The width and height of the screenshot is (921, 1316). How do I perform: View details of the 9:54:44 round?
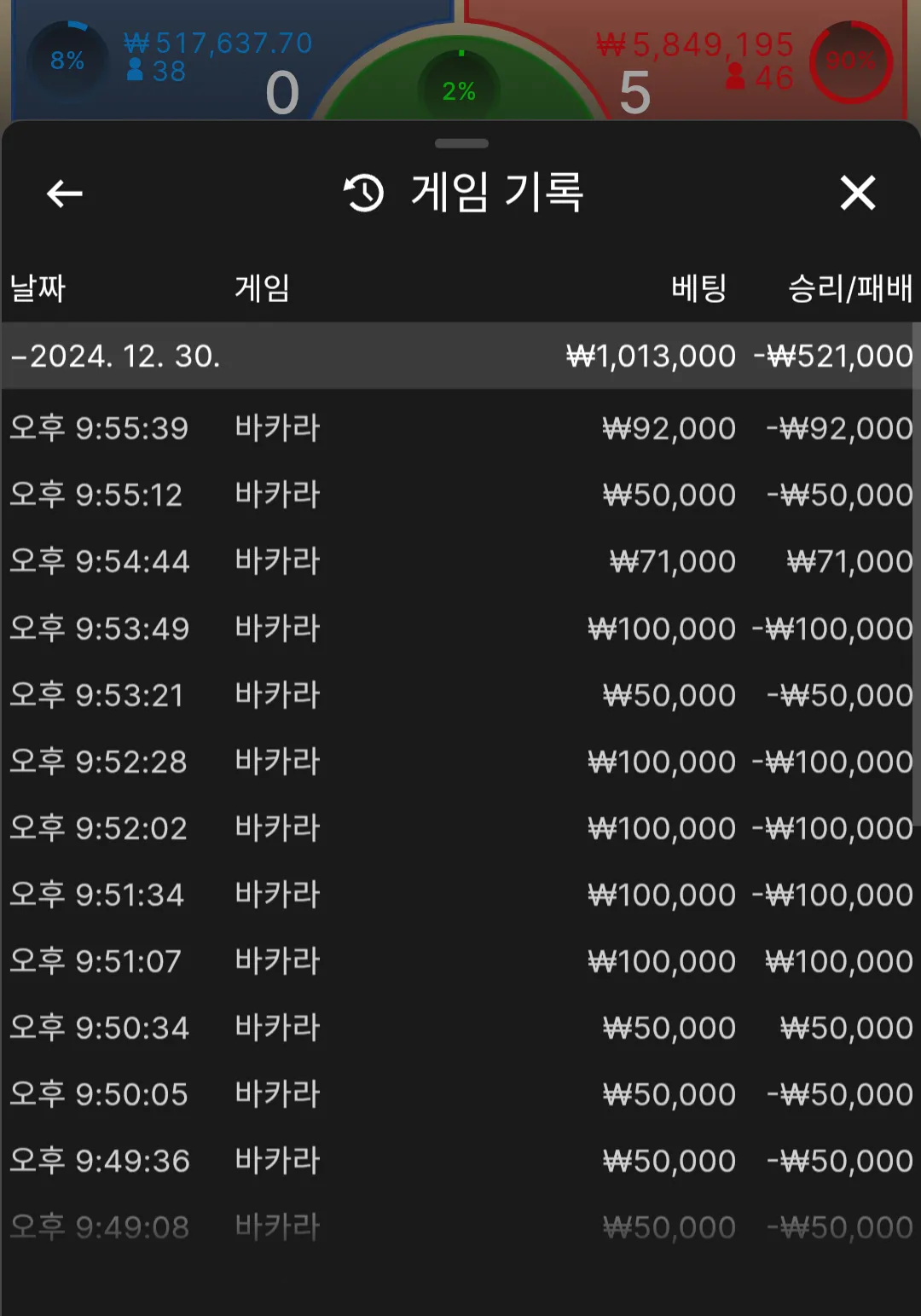point(460,561)
